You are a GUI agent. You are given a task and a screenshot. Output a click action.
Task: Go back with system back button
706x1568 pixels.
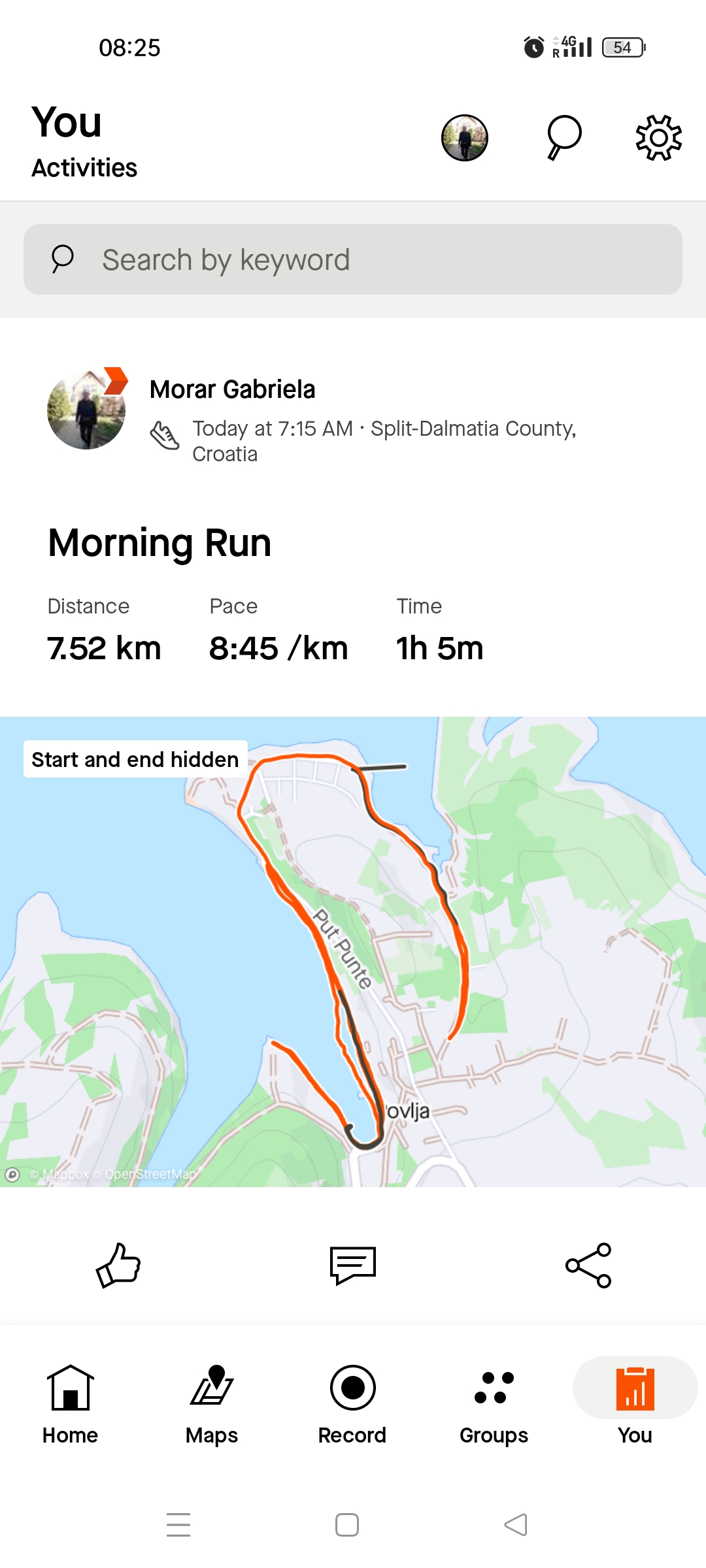point(516,1525)
